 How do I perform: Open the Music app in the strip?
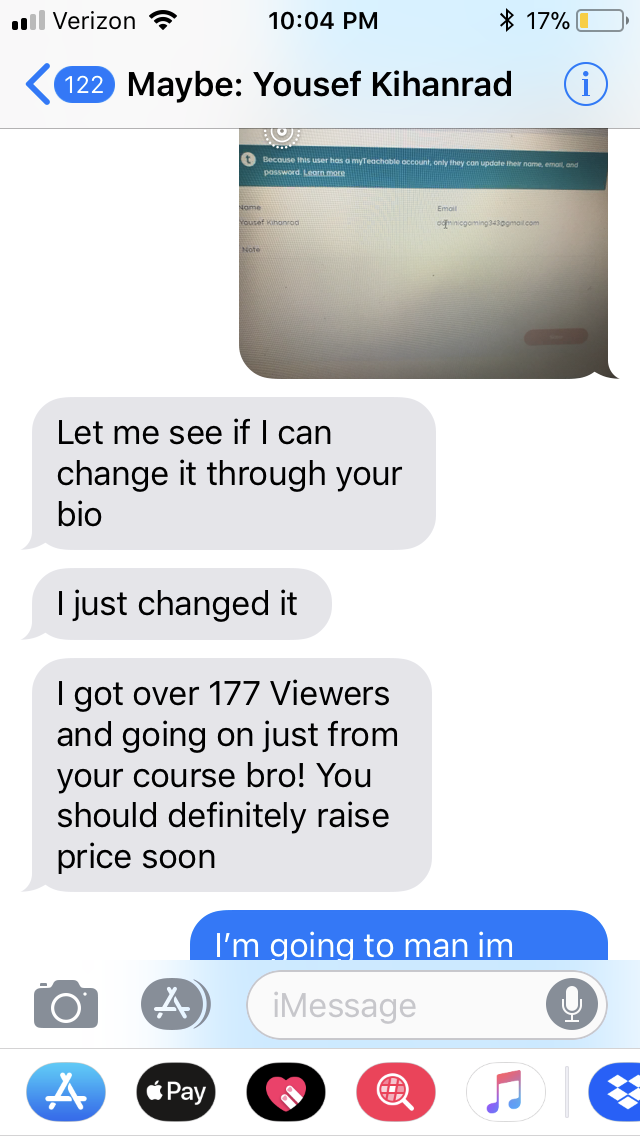(x=505, y=1092)
